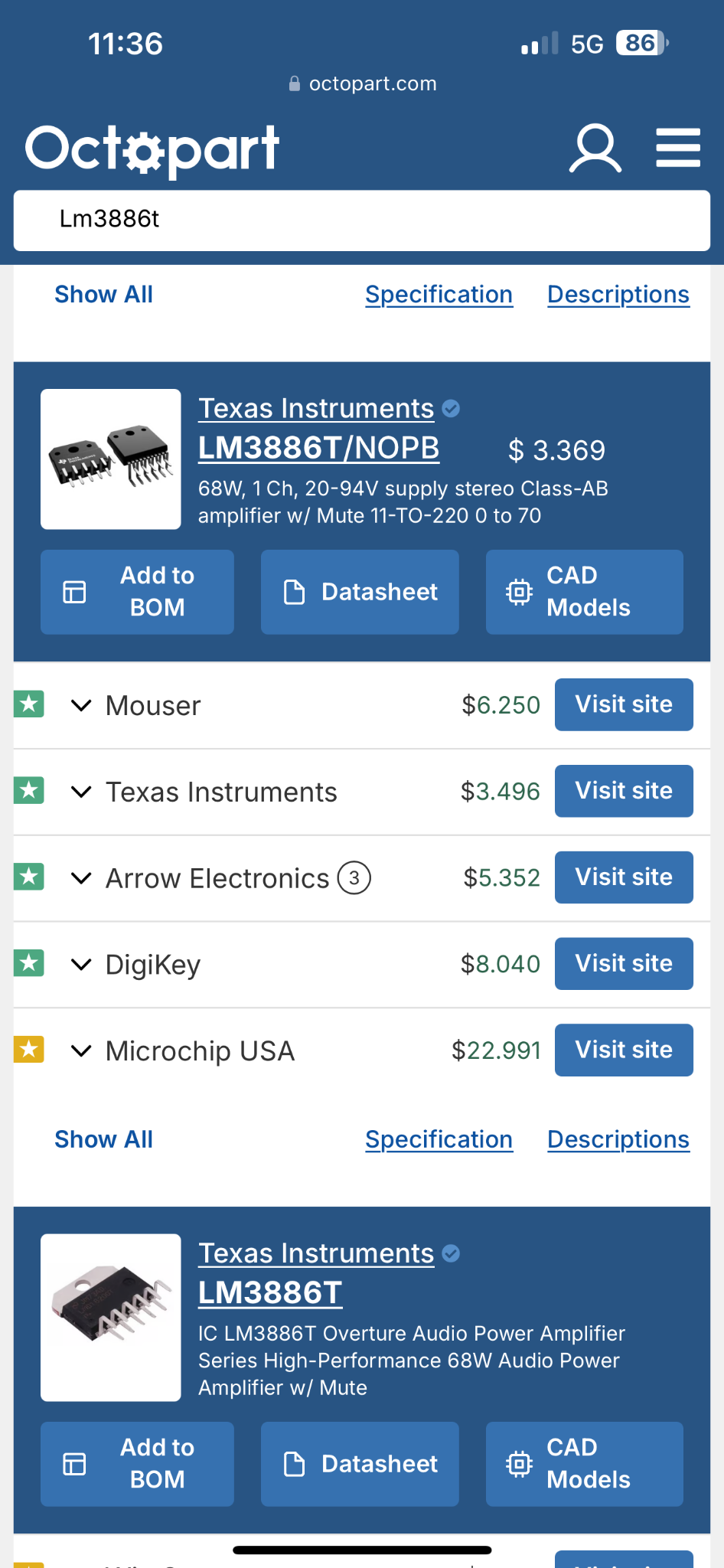Visit site for DigiKey offer

pyautogui.click(x=624, y=964)
